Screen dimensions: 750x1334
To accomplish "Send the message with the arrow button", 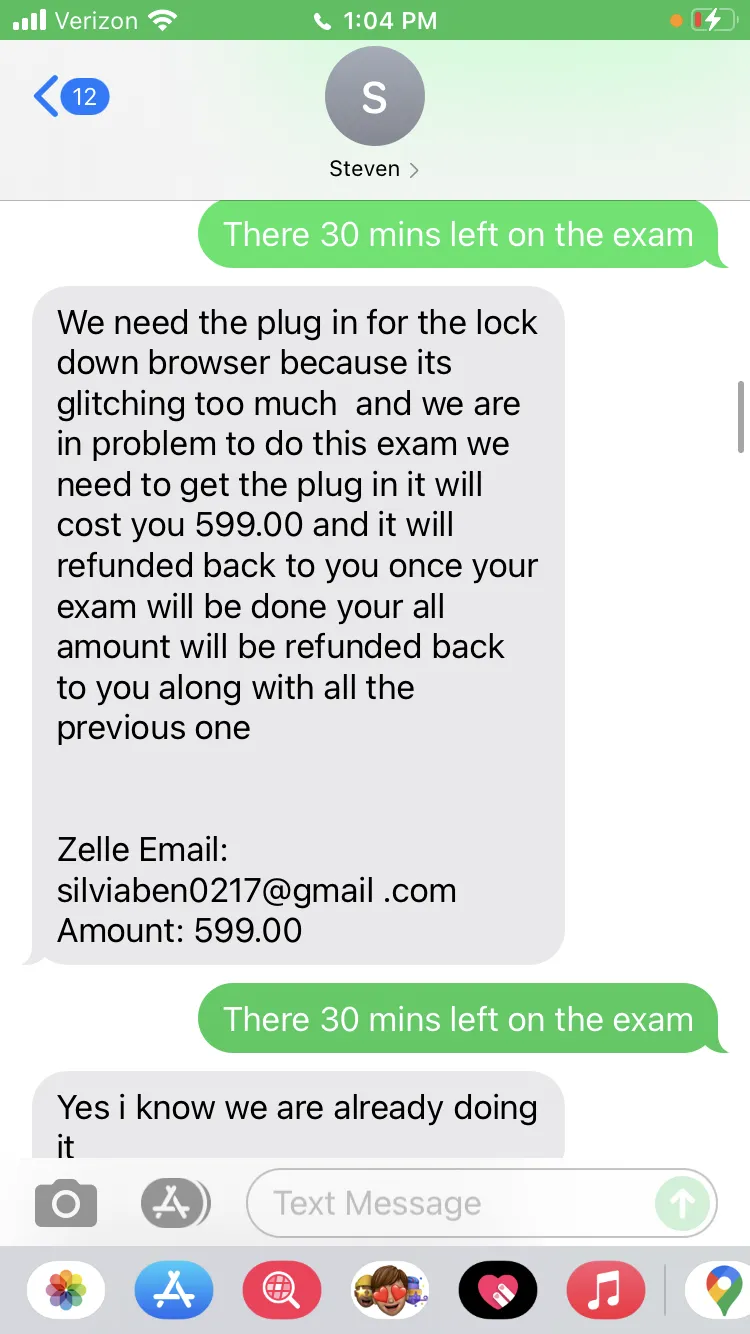I will click(683, 1203).
